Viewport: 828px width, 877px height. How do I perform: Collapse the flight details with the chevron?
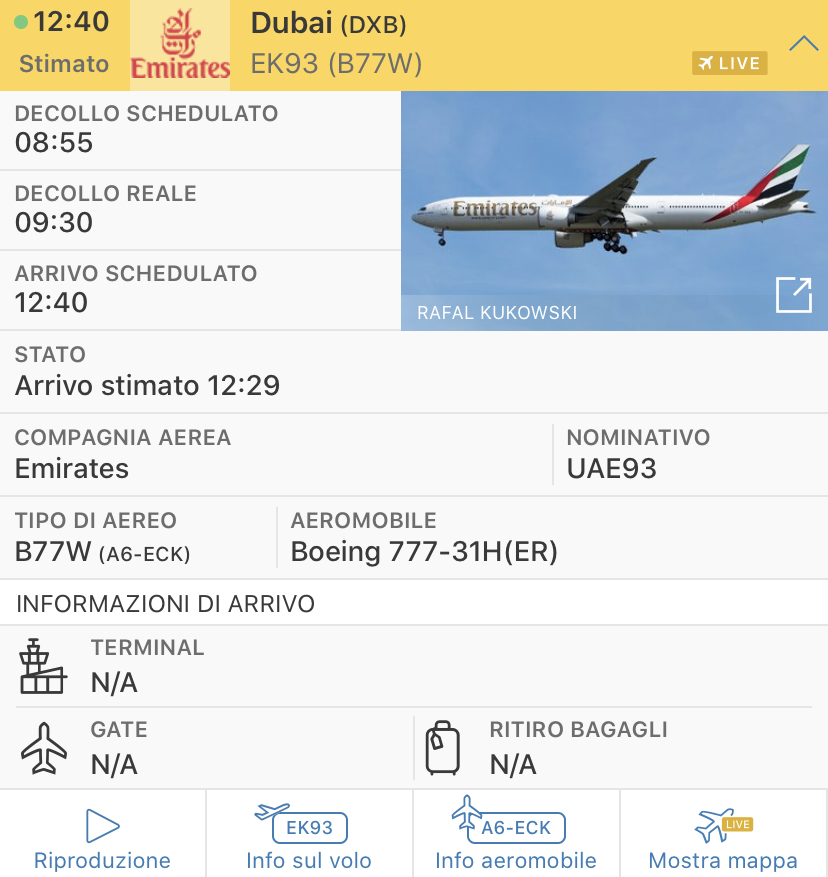[803, 44]
